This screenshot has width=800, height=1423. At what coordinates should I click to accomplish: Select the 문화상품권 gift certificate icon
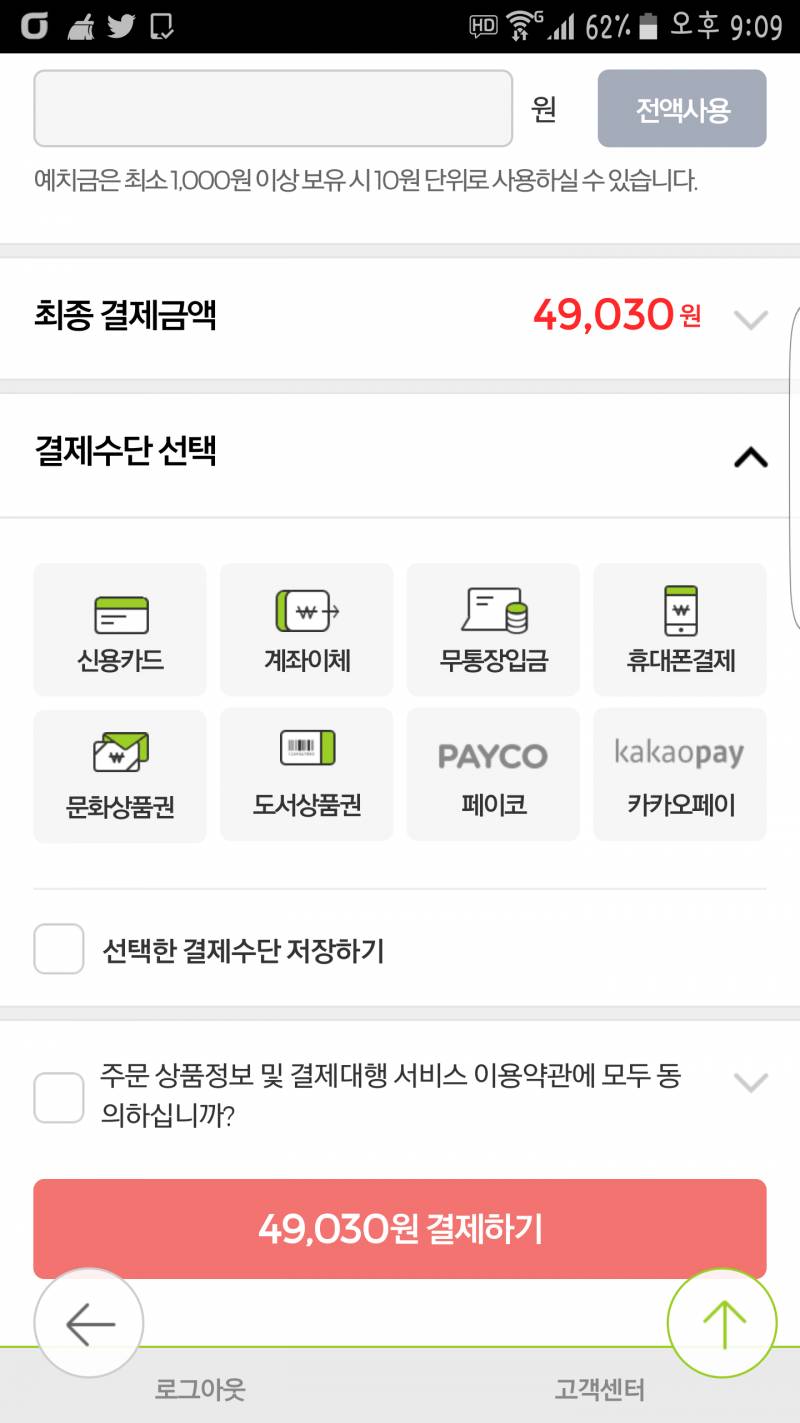tap(119, 774)
